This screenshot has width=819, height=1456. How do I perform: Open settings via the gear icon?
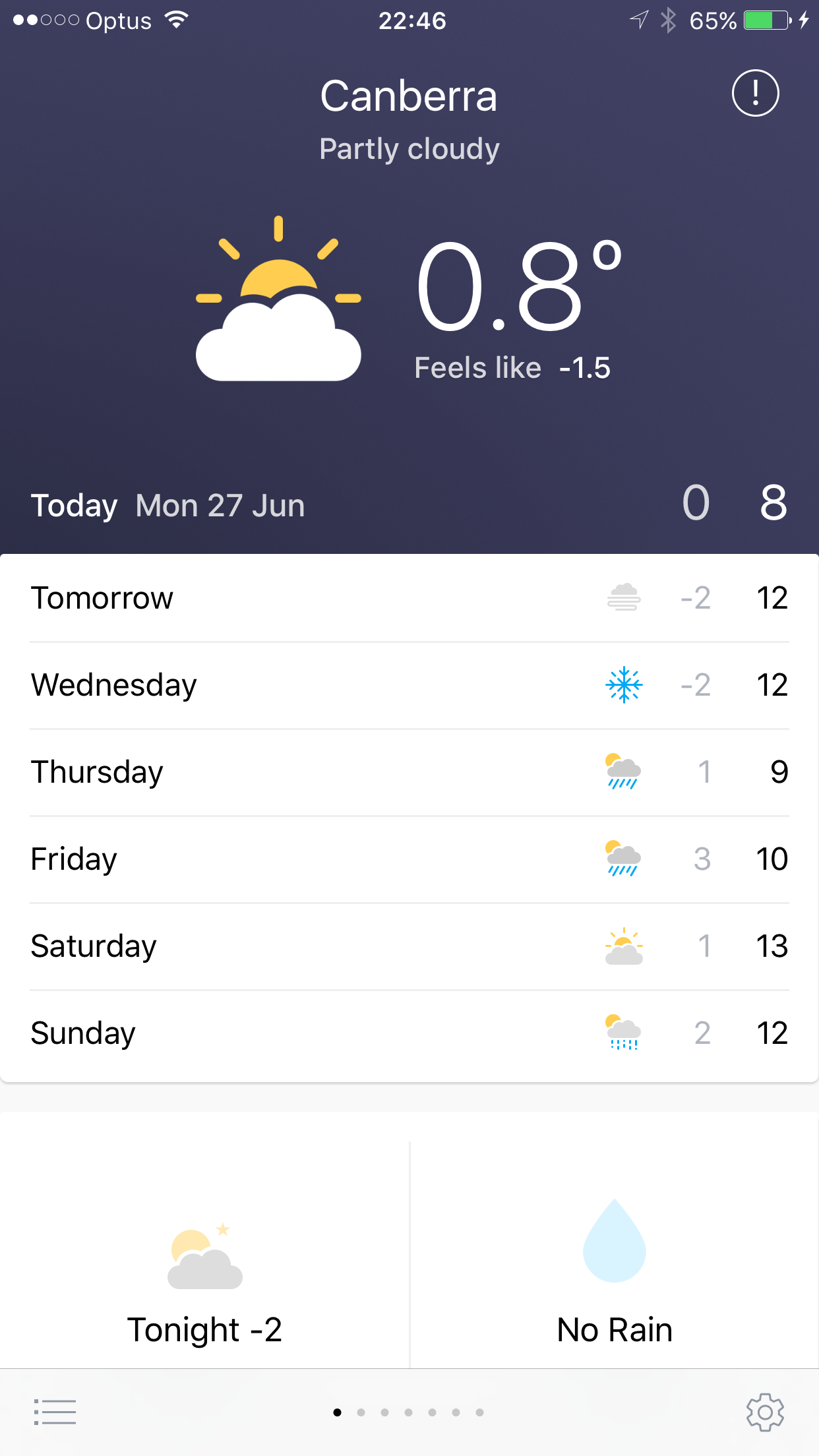pos(765,1412)
